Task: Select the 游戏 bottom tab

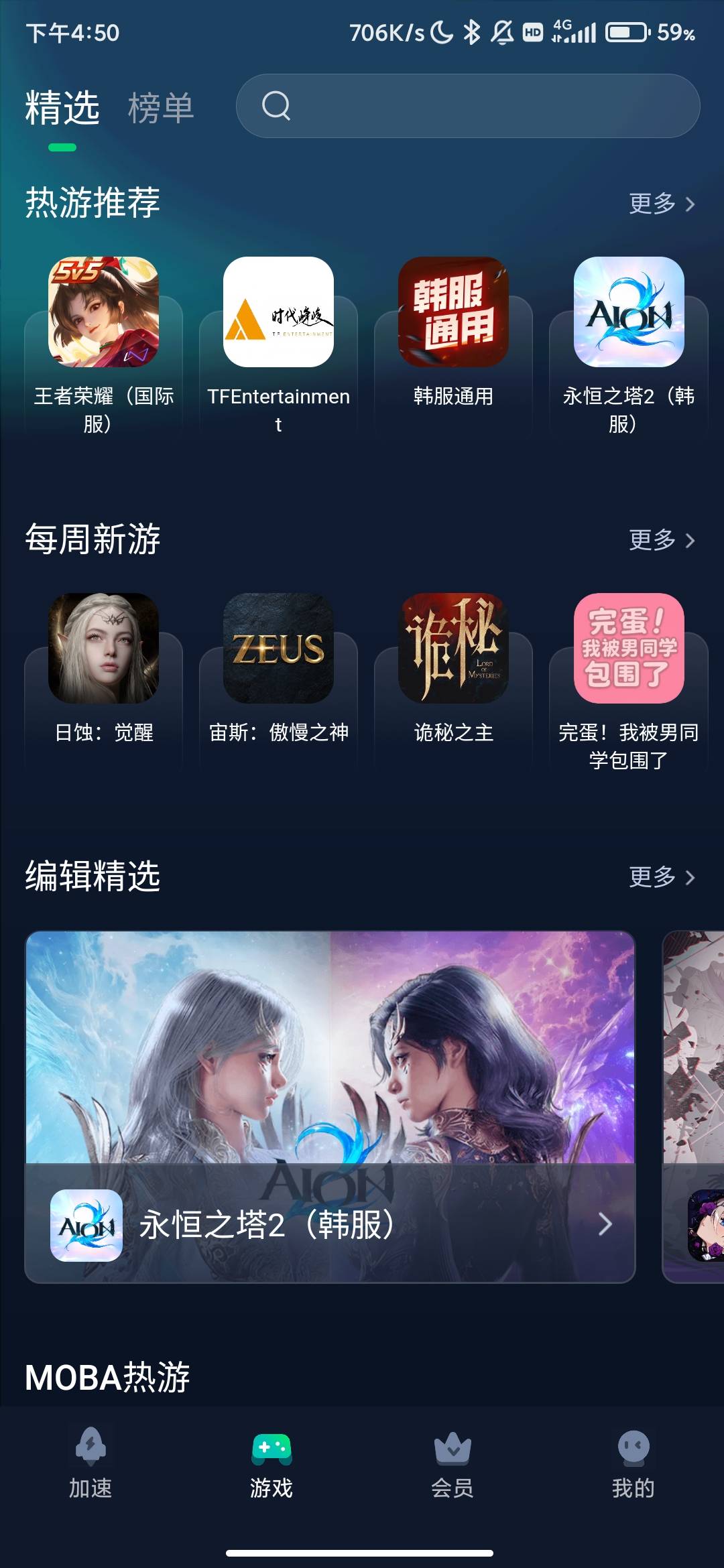Action: [271, 1464]
